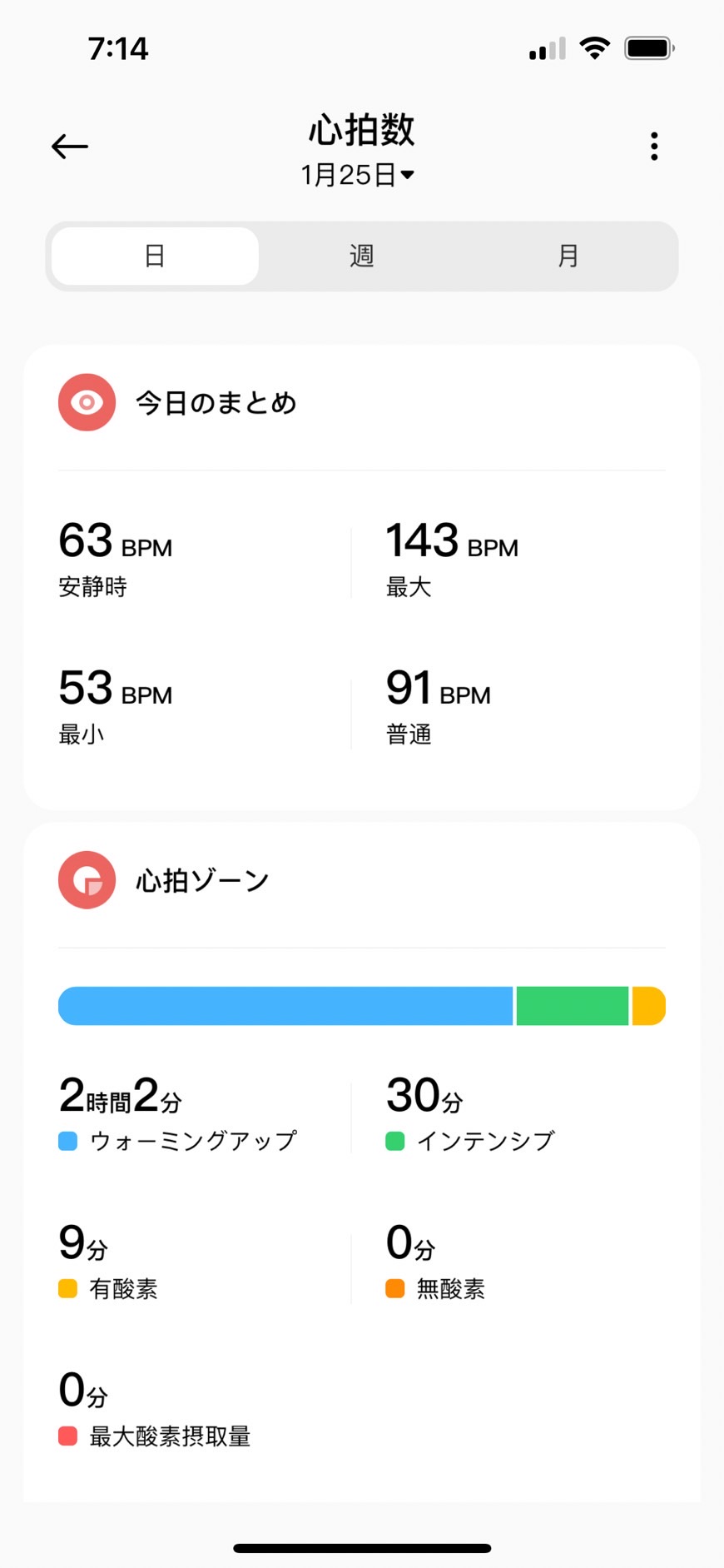This screenshot has width=724, height=1568.
Task: Switch to the 週 tab
Action: [x=362, y=256]
